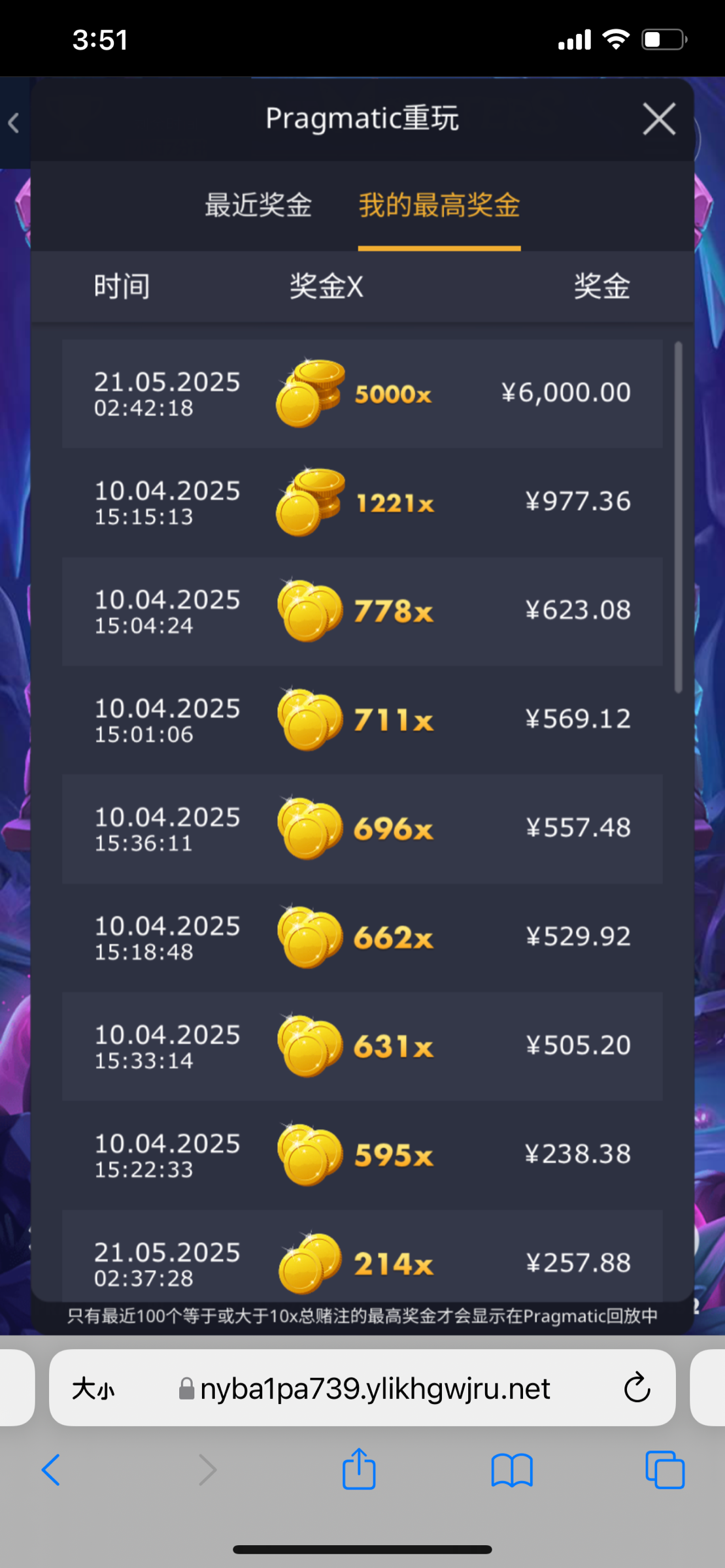Select the 我的最高奖金 tab
The image size is (725, 1568).
439,205
